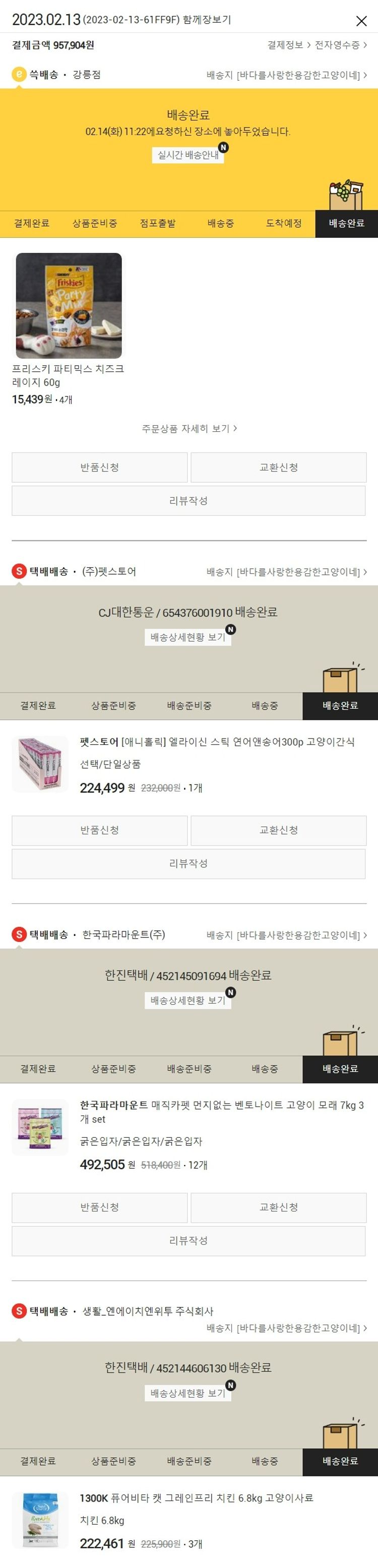The width and height of the screenshot is (378, 1568).
Task: View 배송상세현황 for 한진택배 452144606130
Action: (188, 1393)
